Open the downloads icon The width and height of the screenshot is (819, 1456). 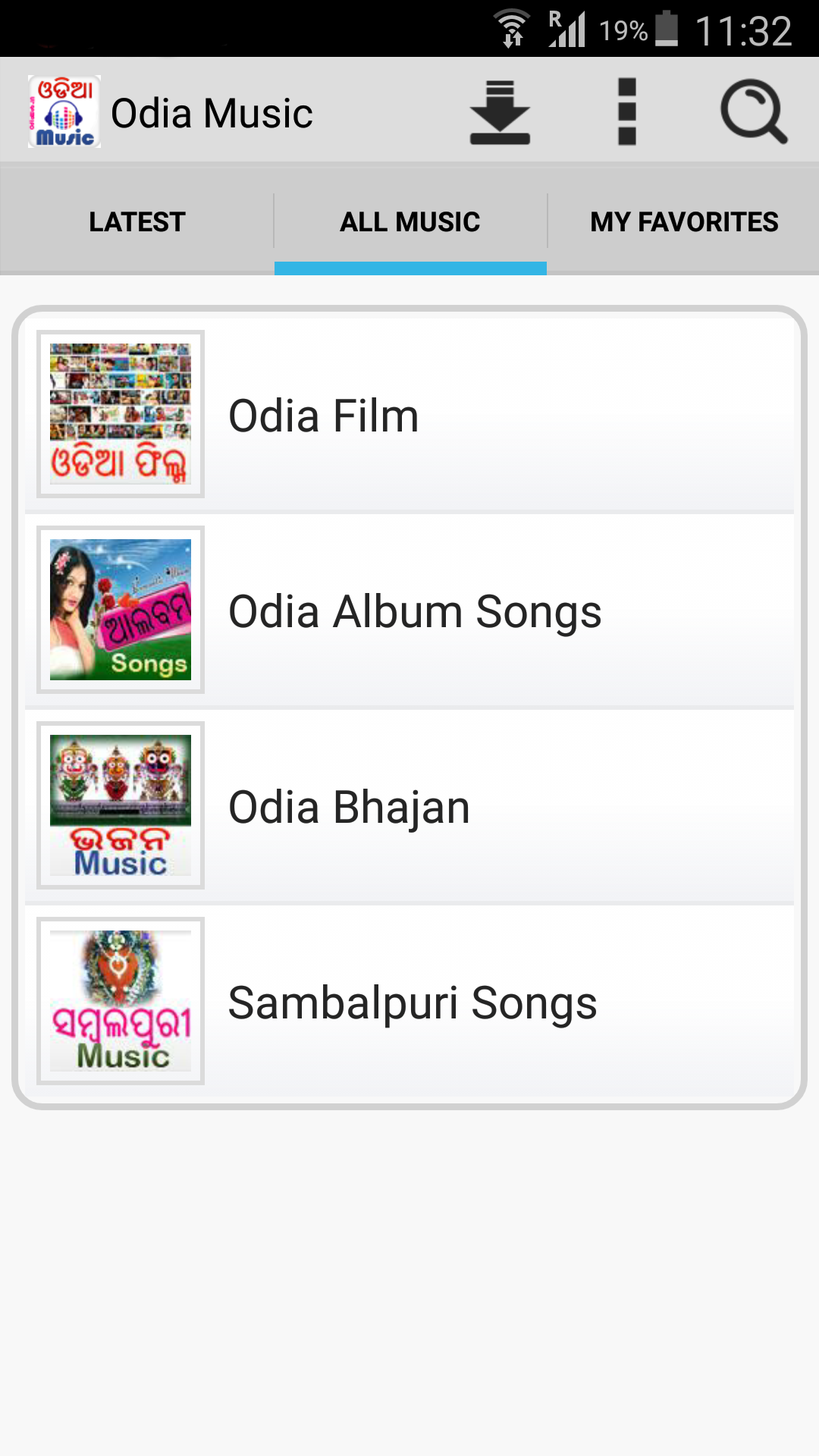tap(500, 112)
